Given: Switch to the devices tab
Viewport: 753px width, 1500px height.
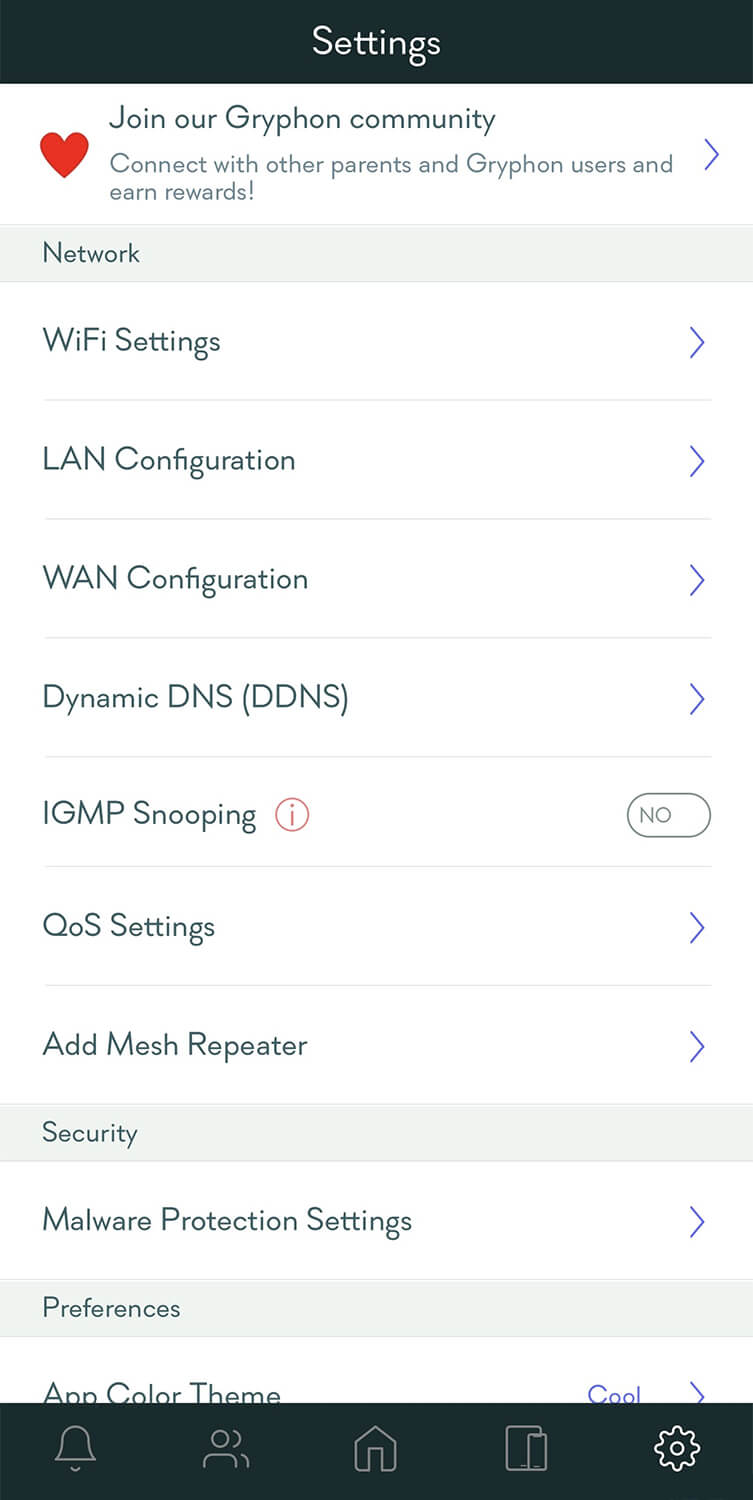Looking at the screenshot, I should [x=526, y=1448].
